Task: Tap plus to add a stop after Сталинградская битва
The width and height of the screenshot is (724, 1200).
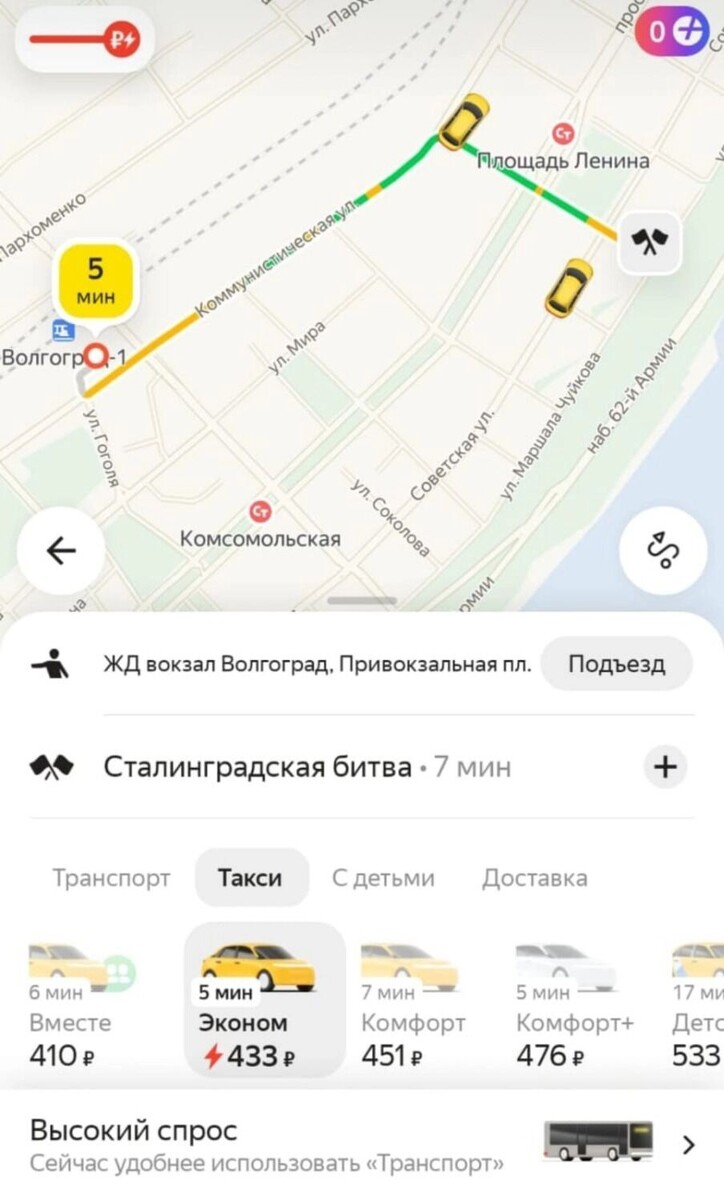Action: tap(663, 766)
